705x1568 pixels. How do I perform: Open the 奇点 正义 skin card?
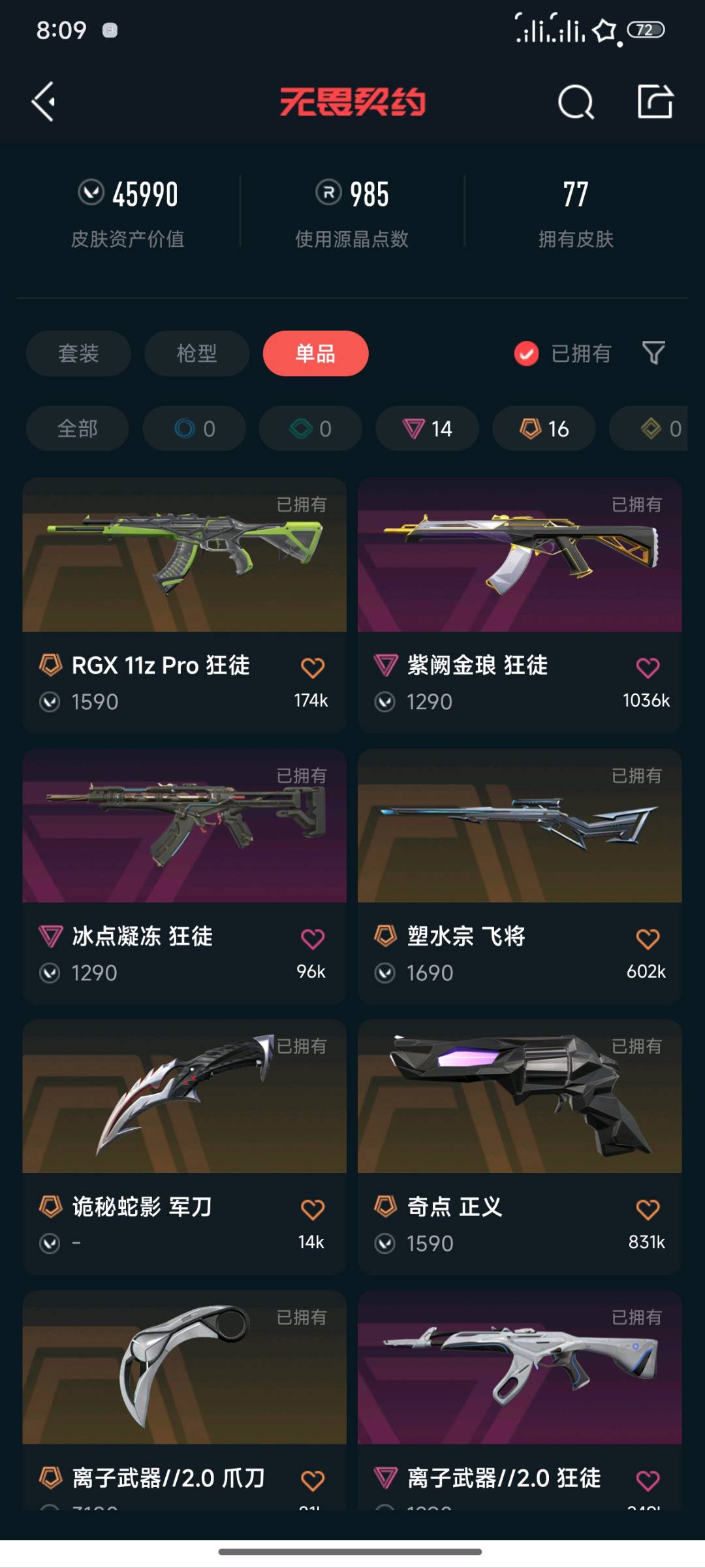pyautogui.click(x=520, y=1097)
